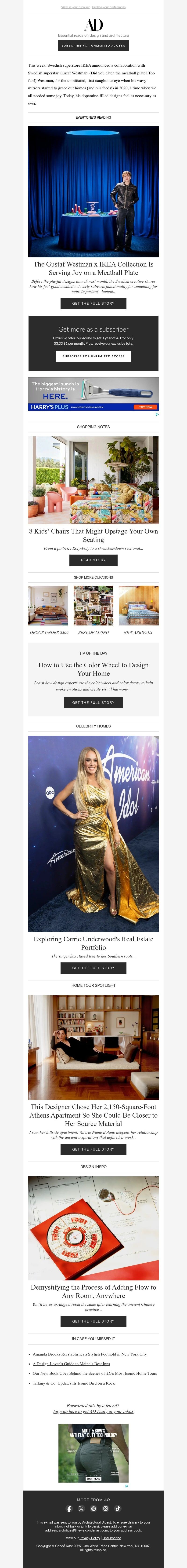
Task: Open the Amanda Brooks New York City article link
Action: pos(90,1354)
